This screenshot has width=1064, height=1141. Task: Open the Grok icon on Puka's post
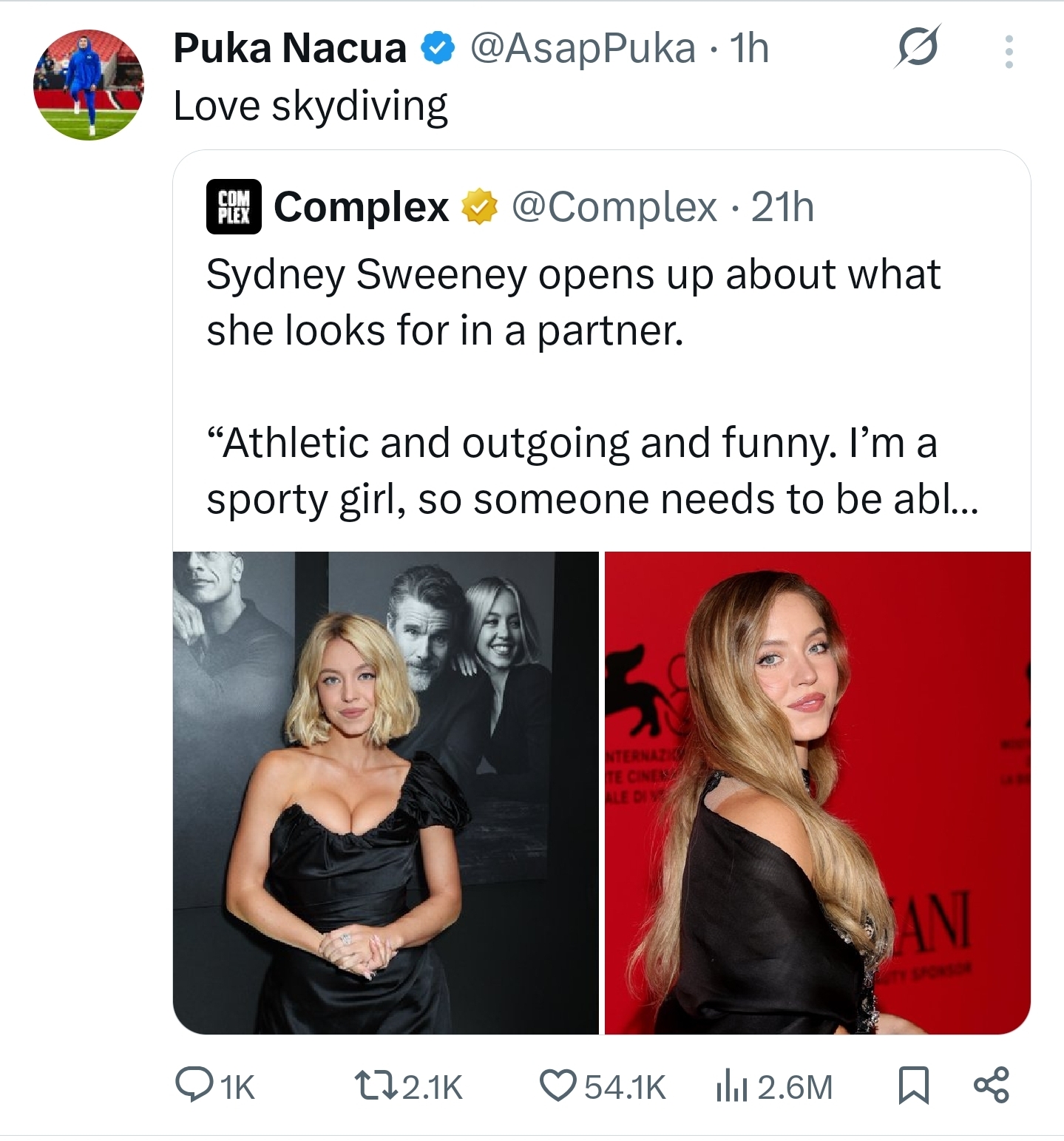918,47
